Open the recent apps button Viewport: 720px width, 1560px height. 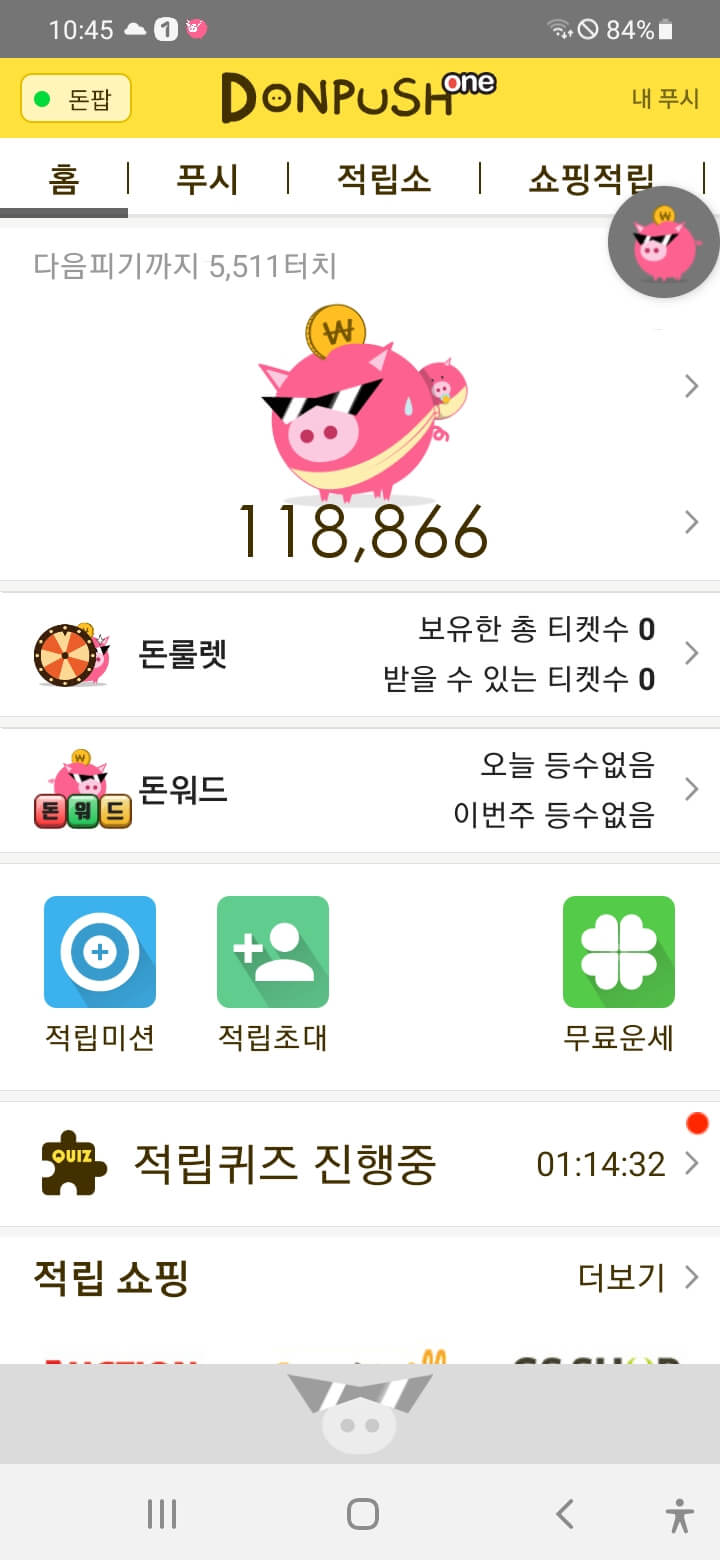(162, 1514)
